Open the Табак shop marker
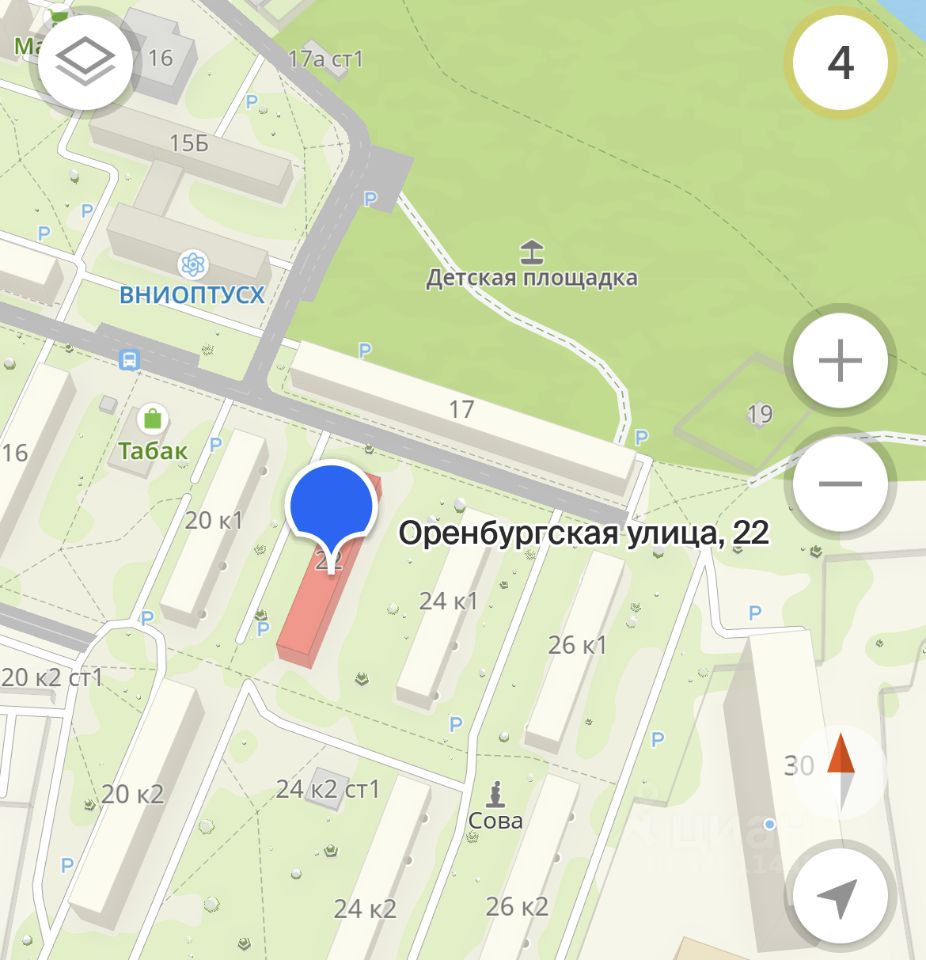The image size is (926, 960). pos(152,418)
